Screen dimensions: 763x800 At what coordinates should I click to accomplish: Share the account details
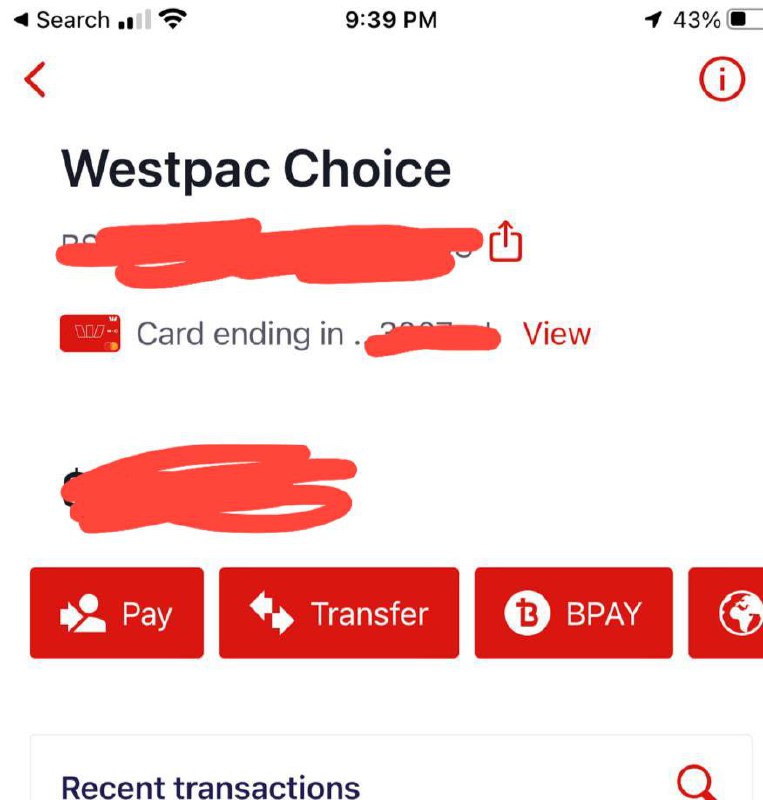pos(506,241)
